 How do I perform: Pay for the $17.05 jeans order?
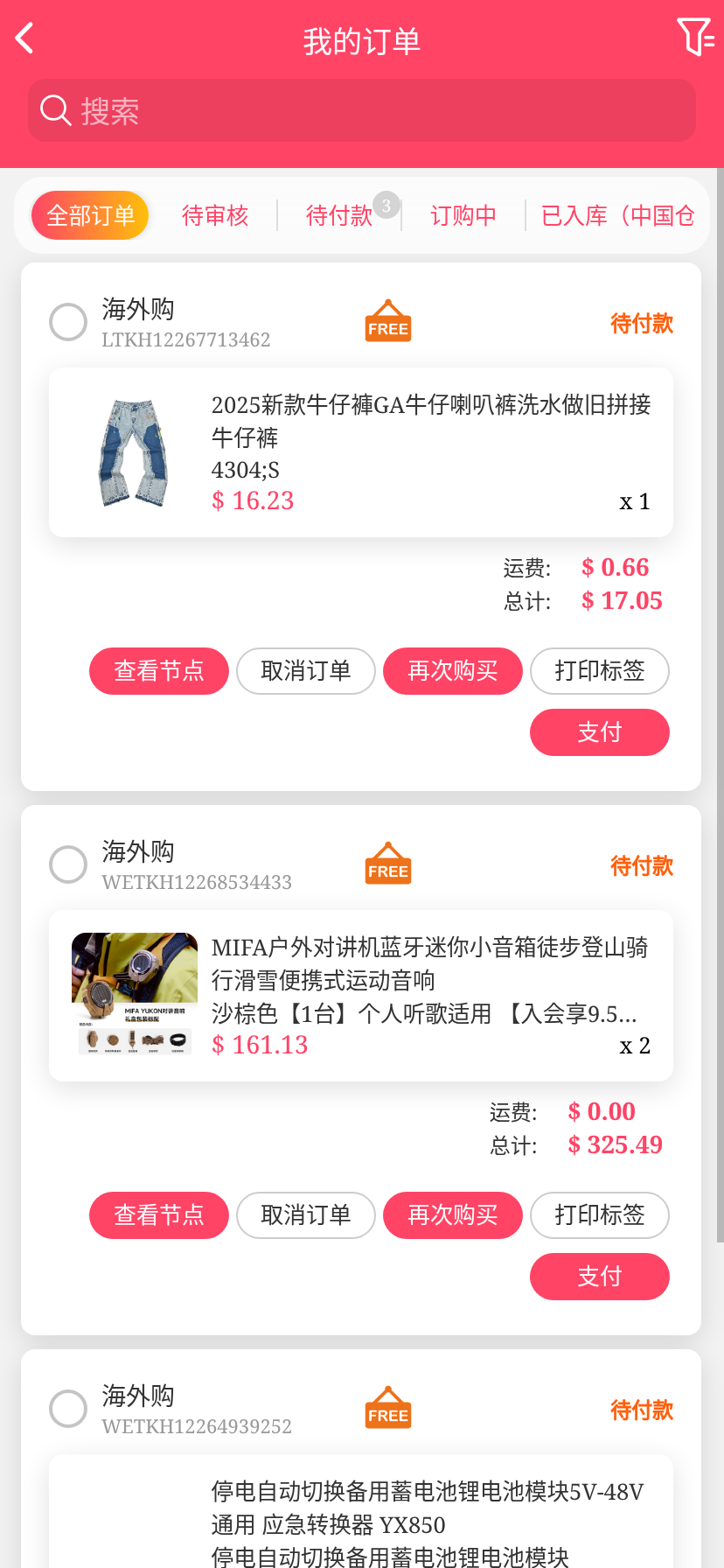[x=600, y=732]
